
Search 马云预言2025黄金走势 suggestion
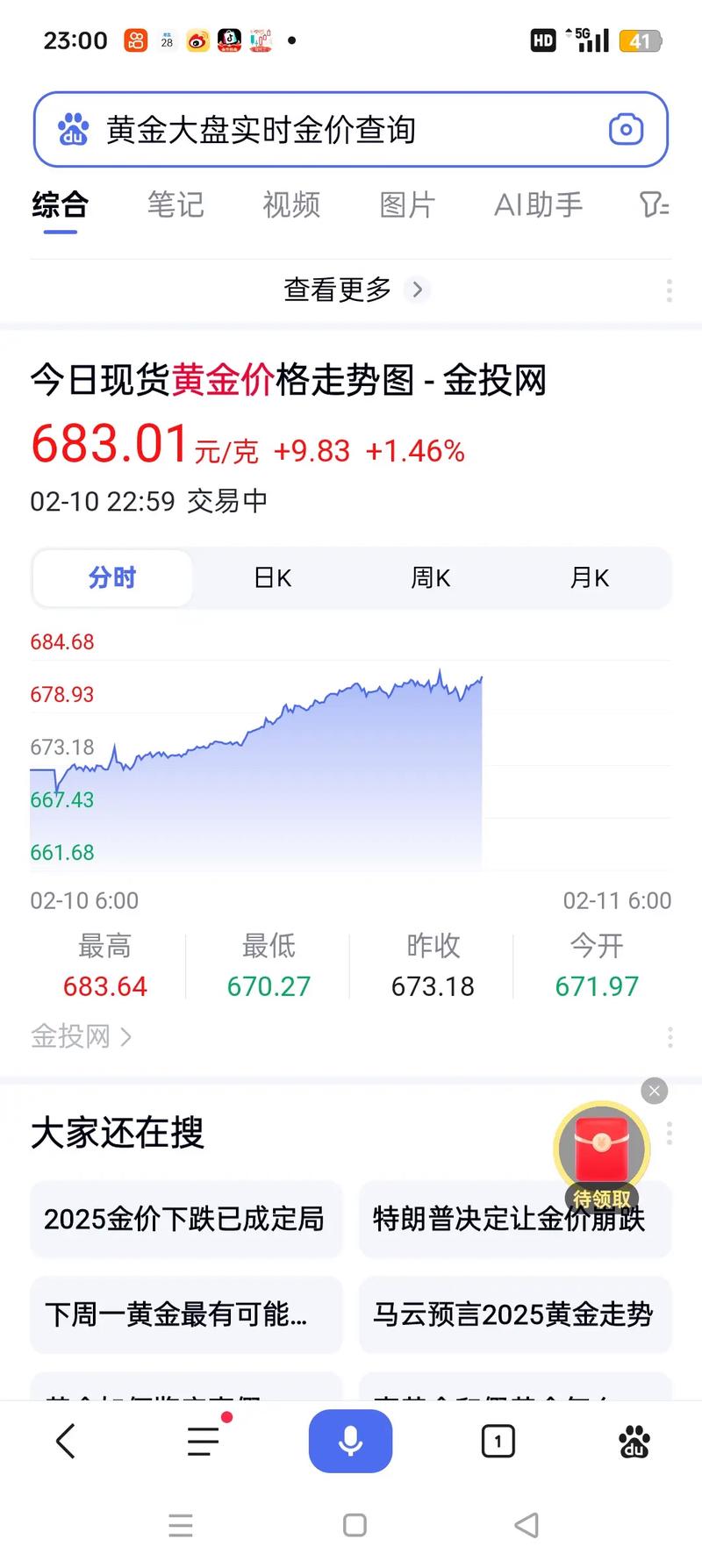pyautogui.click(x=514, y=1314)
